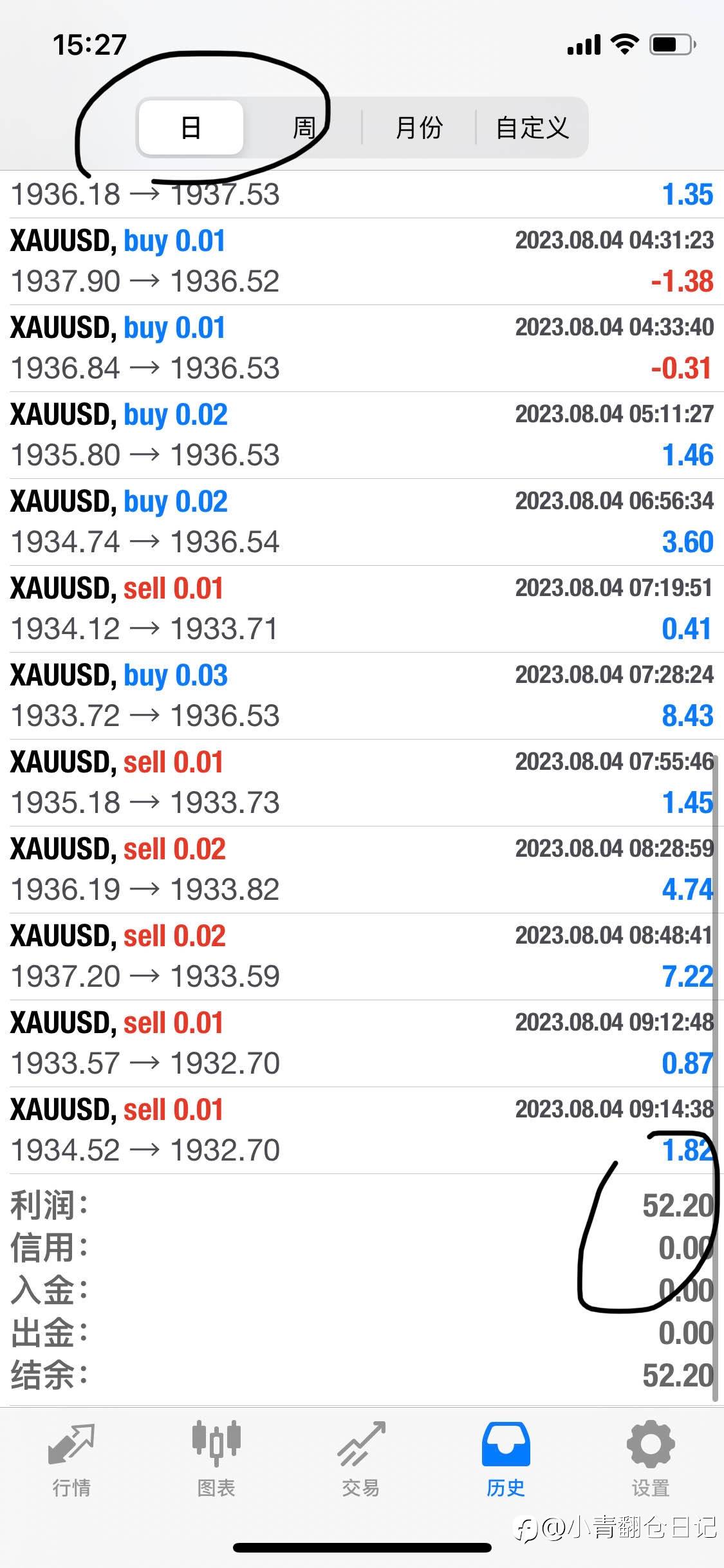
Task: Open the 交易 trade tab
Action: (x=361, y=1459)
